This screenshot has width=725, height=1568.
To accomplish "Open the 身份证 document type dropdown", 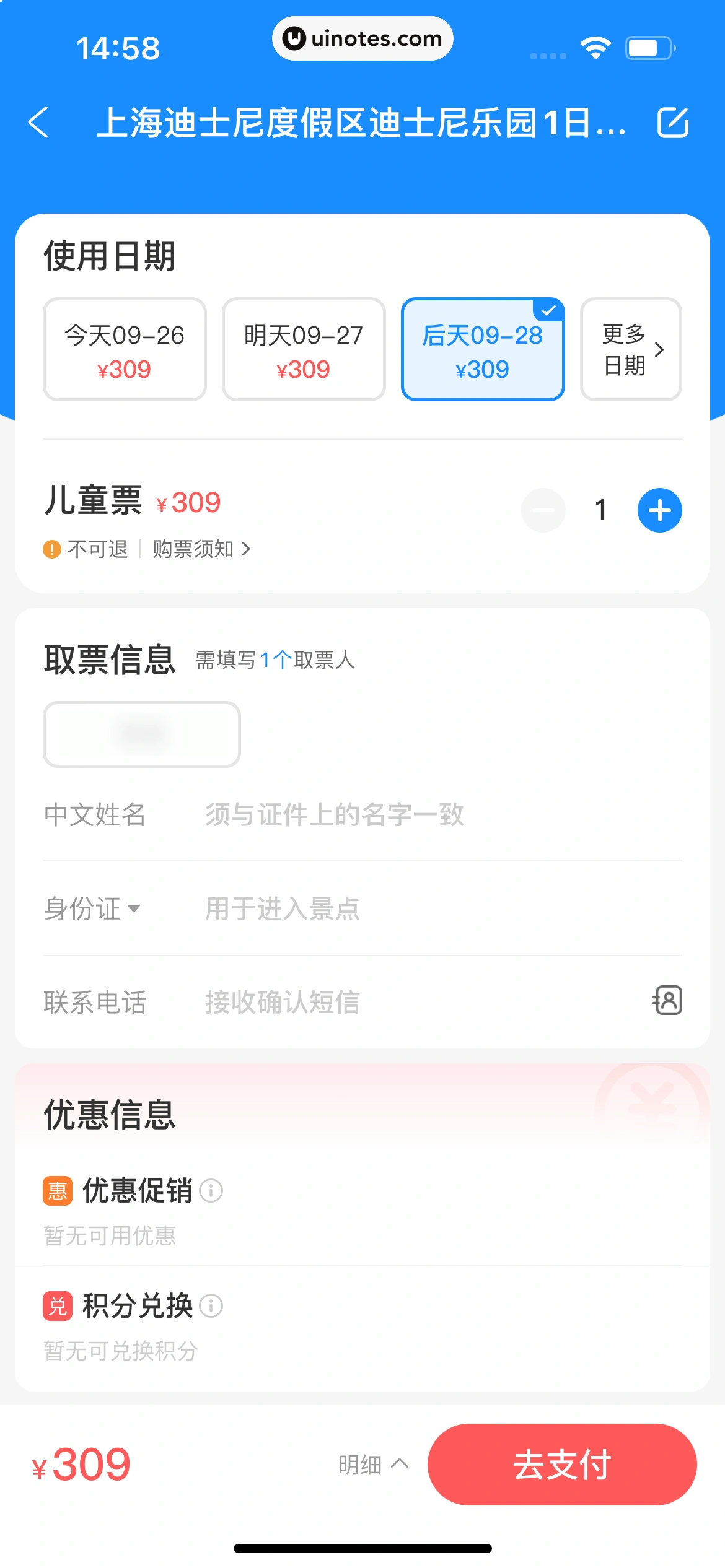I will click(92, 908).
